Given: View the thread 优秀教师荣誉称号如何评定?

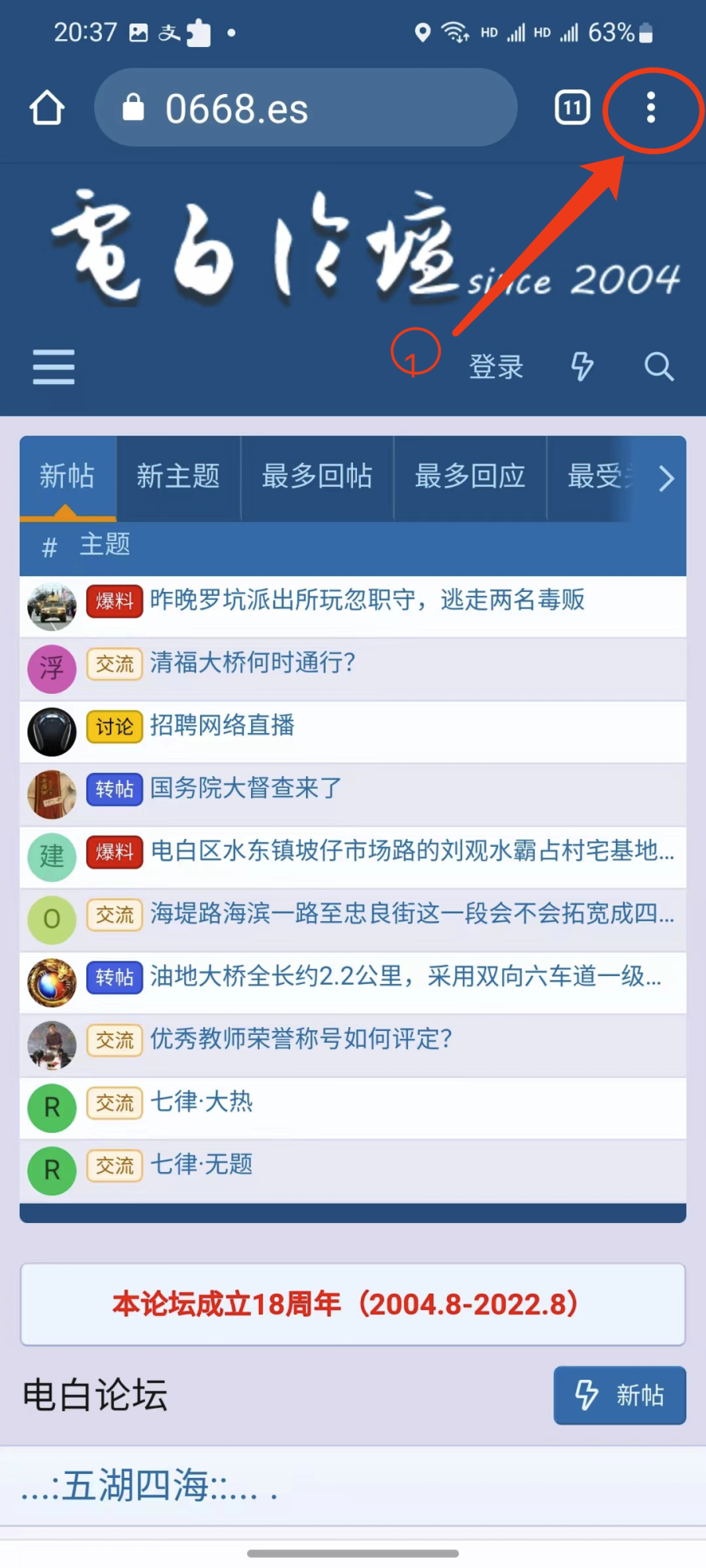Looking at the screenshot, I should 301,1040.
